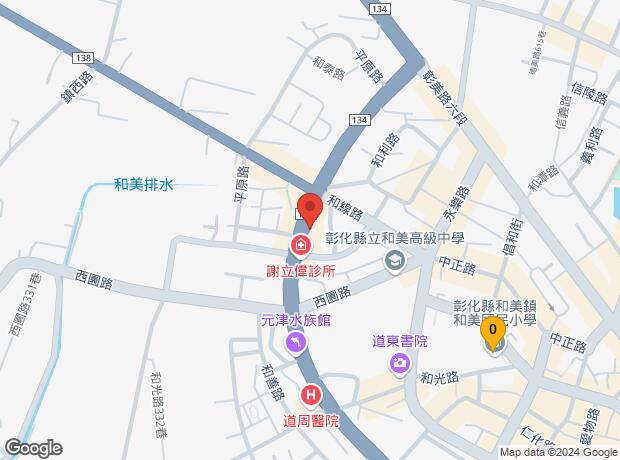Open 道周醫院 hospital marker
Viewport: 620px width, 460px height.
coord(311,396)
